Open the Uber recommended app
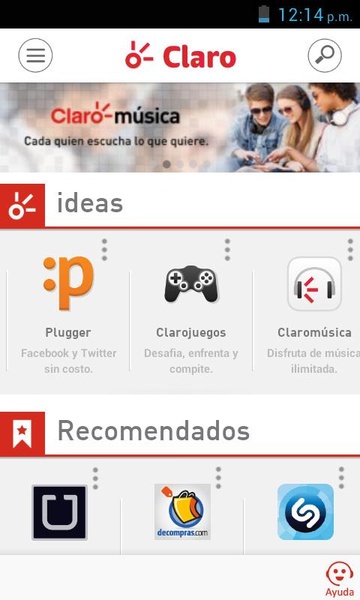360x600 pixels. click(60, 512)
